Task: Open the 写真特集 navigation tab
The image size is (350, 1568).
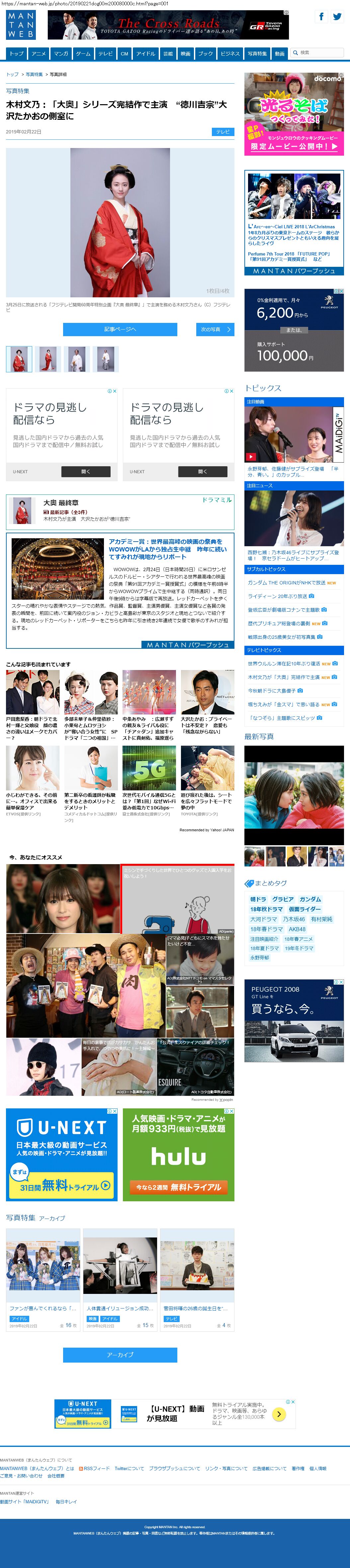Action: pyautogui.click(x=257, y=53)
